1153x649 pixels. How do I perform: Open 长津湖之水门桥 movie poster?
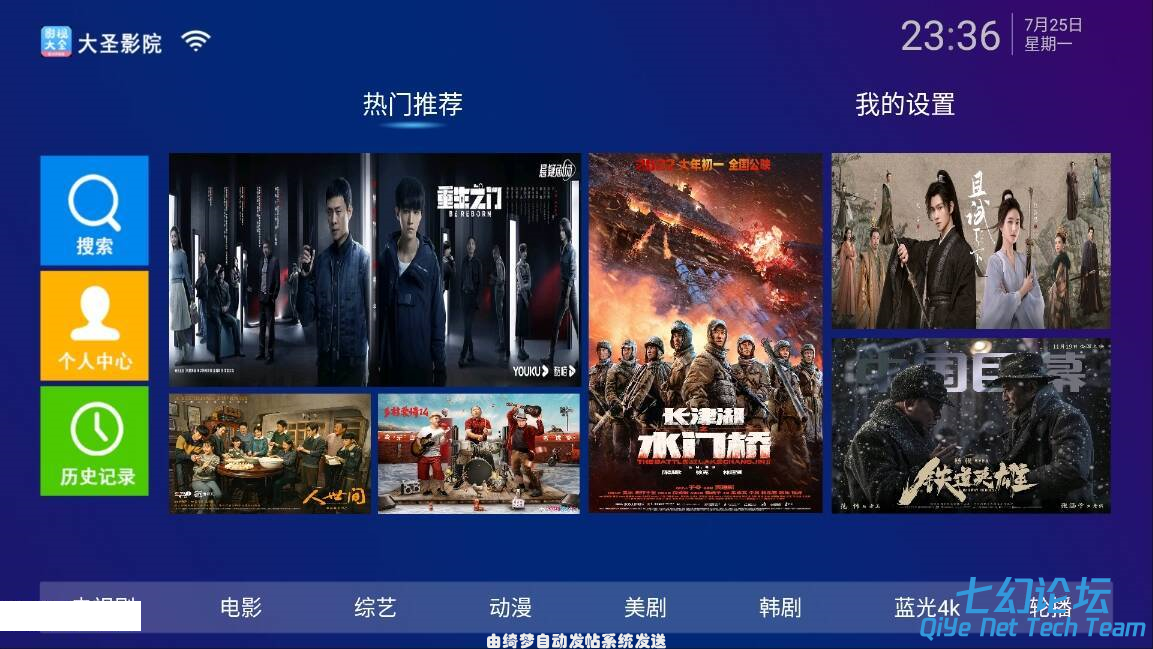click(x=705, y=333)
